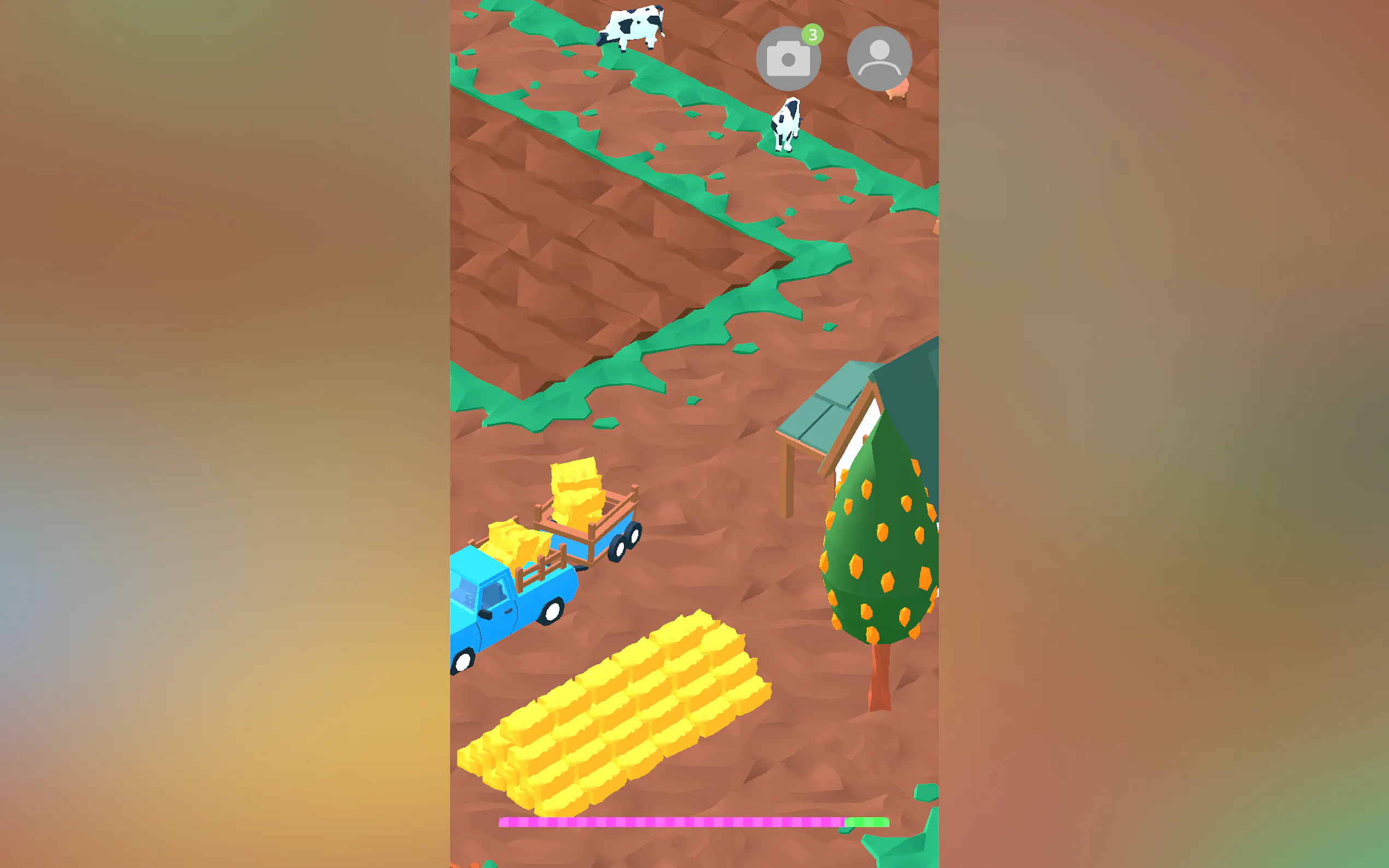The width and height of the screenshot is (1389, 868).
Task: Open the camera button with badge 3
Action: pos(788,58)
